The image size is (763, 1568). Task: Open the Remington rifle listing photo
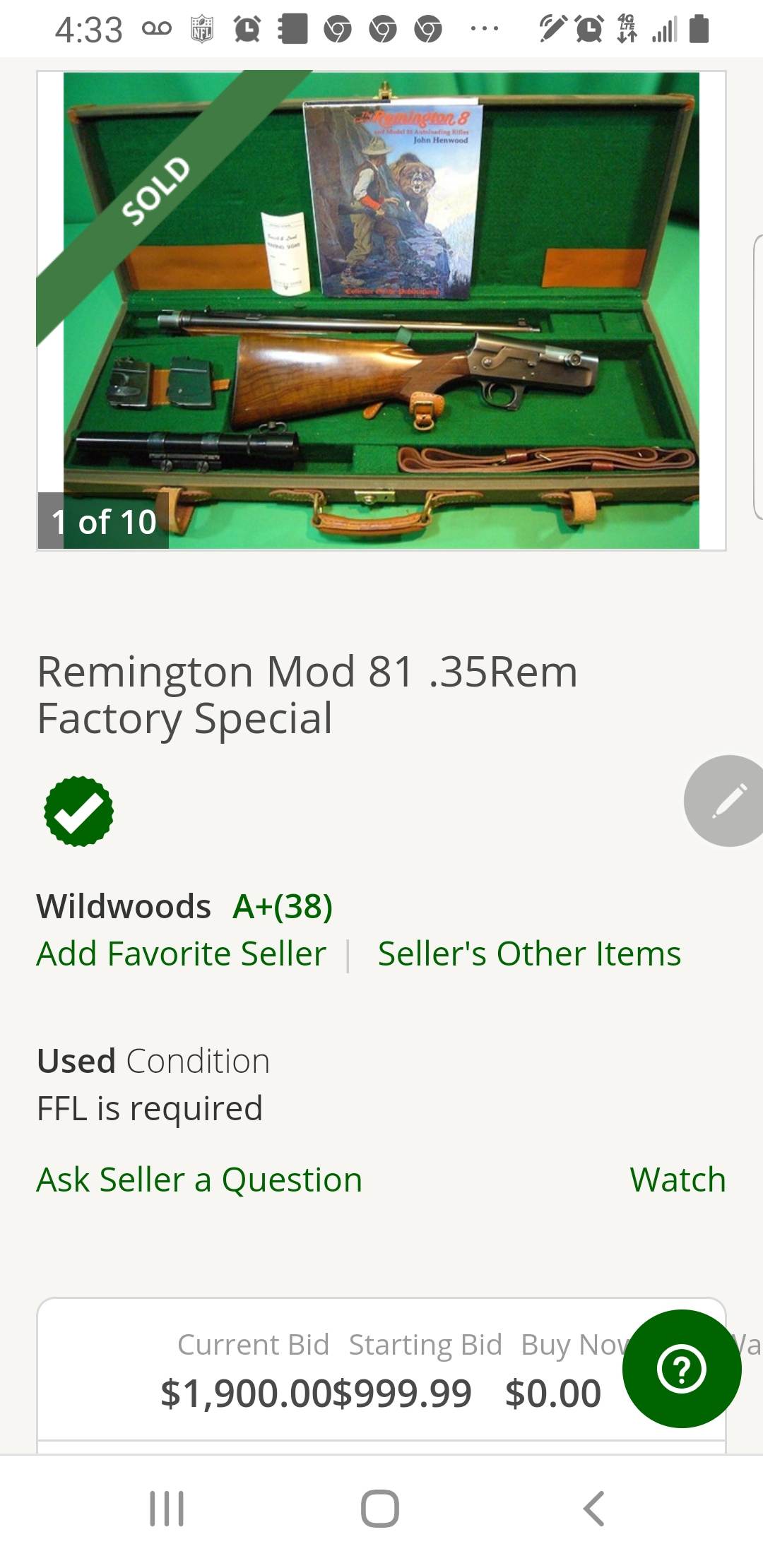point(381,311)
